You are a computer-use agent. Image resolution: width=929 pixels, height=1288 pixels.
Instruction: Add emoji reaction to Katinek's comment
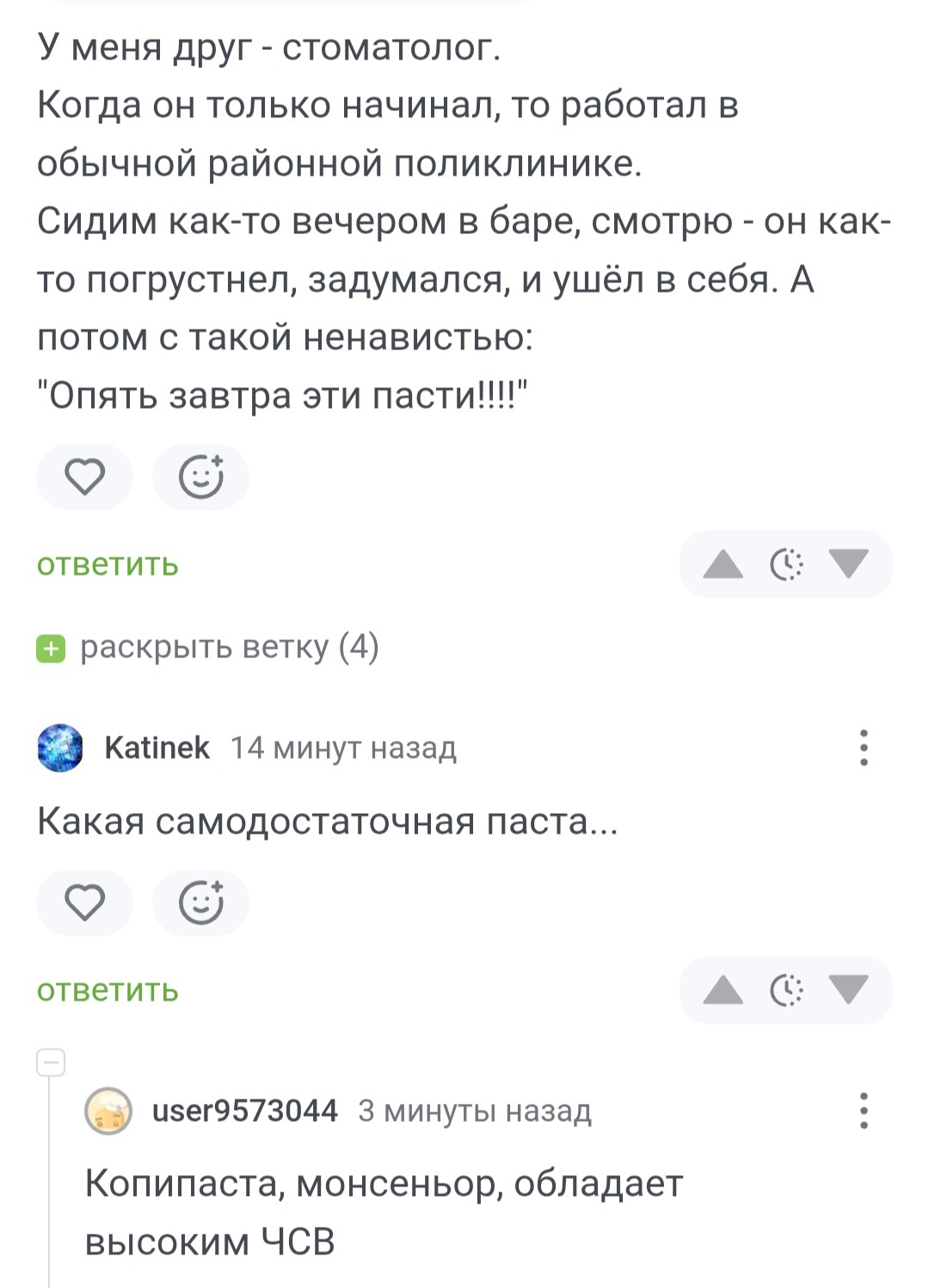(200, 903)
